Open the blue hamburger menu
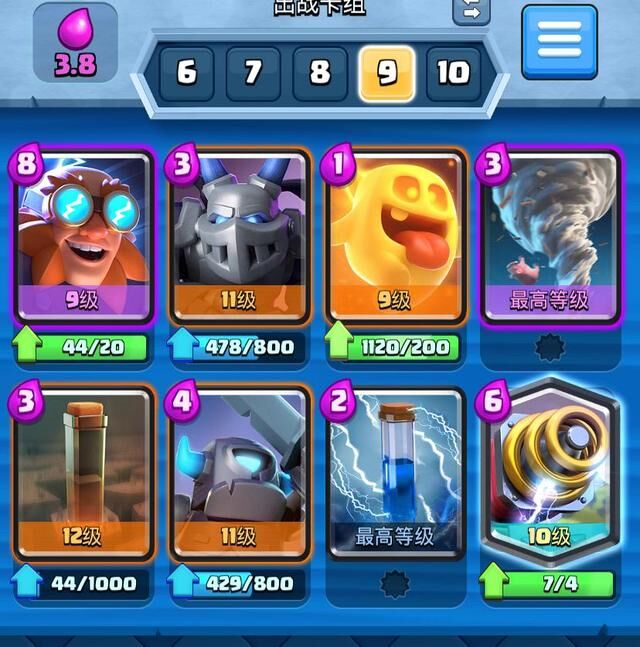640x647 pixels. tap(559, 41)
